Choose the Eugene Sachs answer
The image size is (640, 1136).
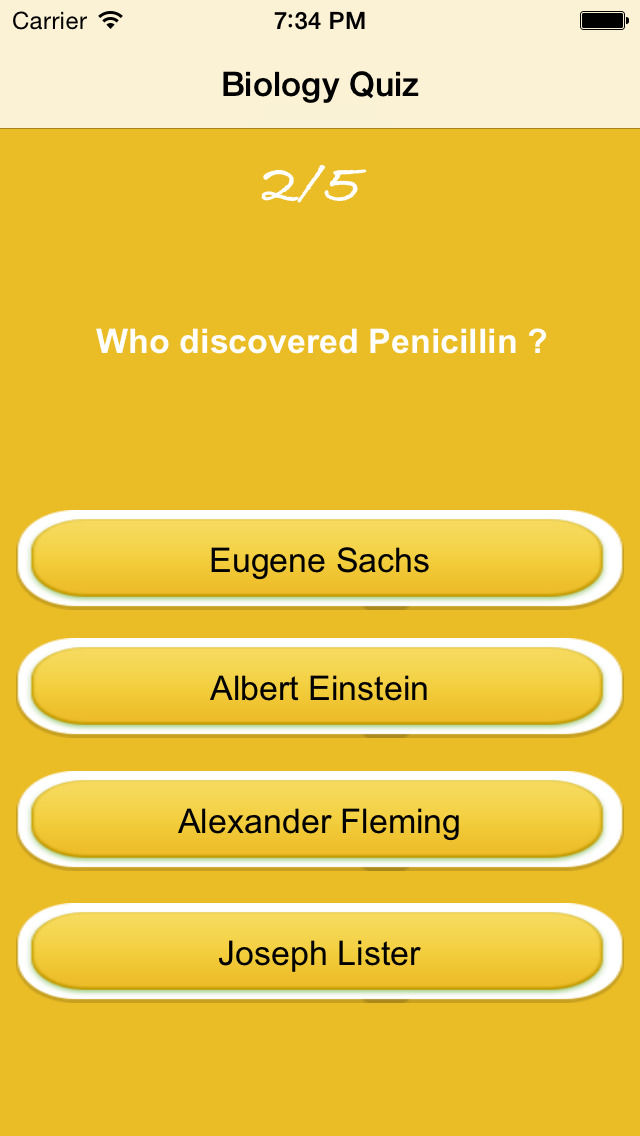(320, 559)
